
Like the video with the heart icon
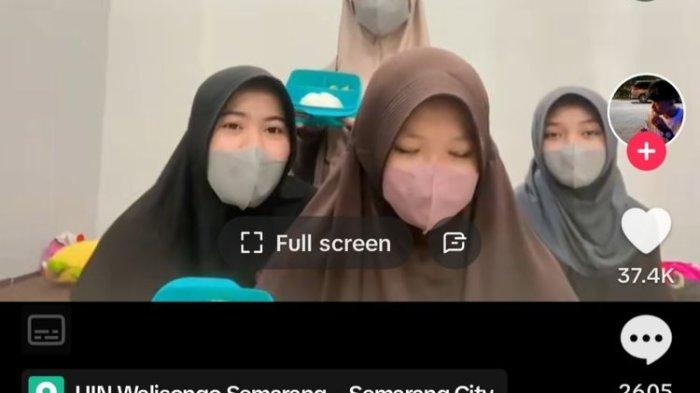click(x=646, y=231)
